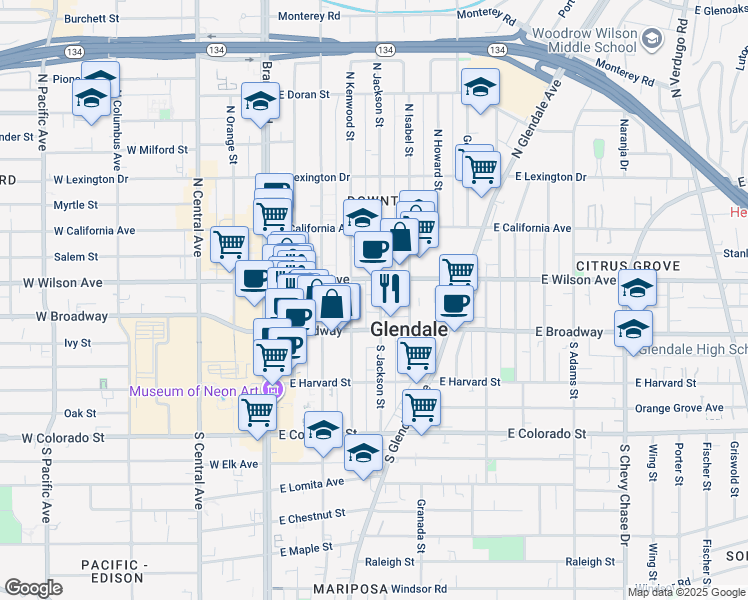
Task: Open the Museum of Neon Art place label
Action: click(197, 390)
